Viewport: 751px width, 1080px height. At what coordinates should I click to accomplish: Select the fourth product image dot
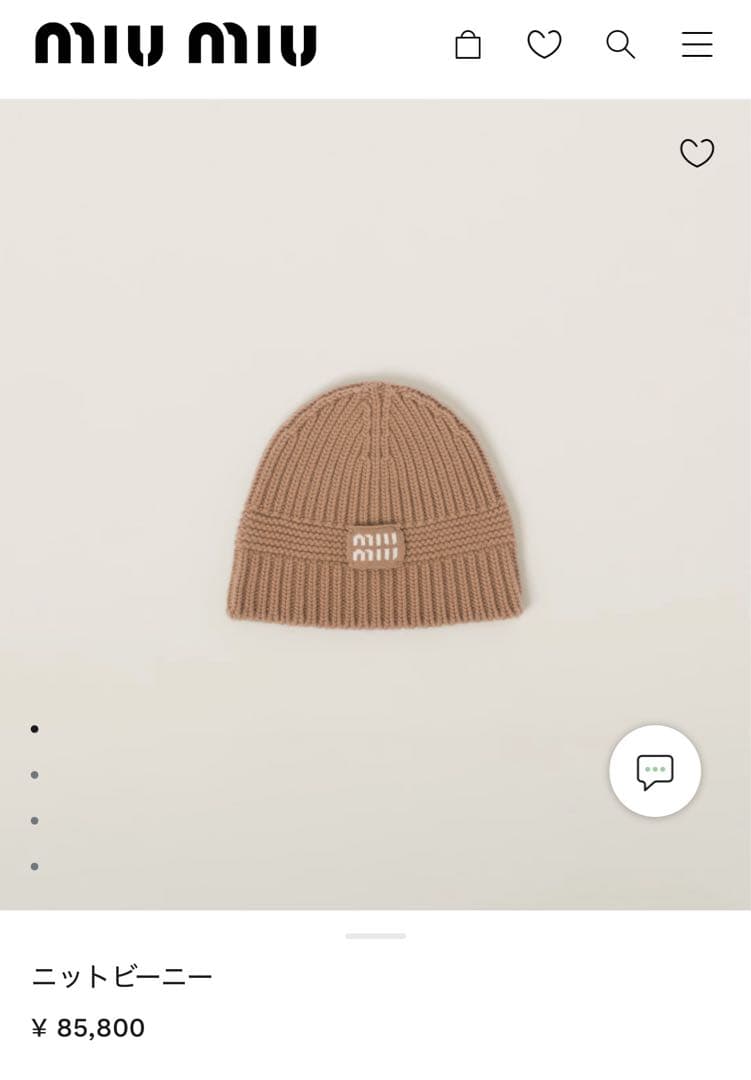tap(35, 866)
